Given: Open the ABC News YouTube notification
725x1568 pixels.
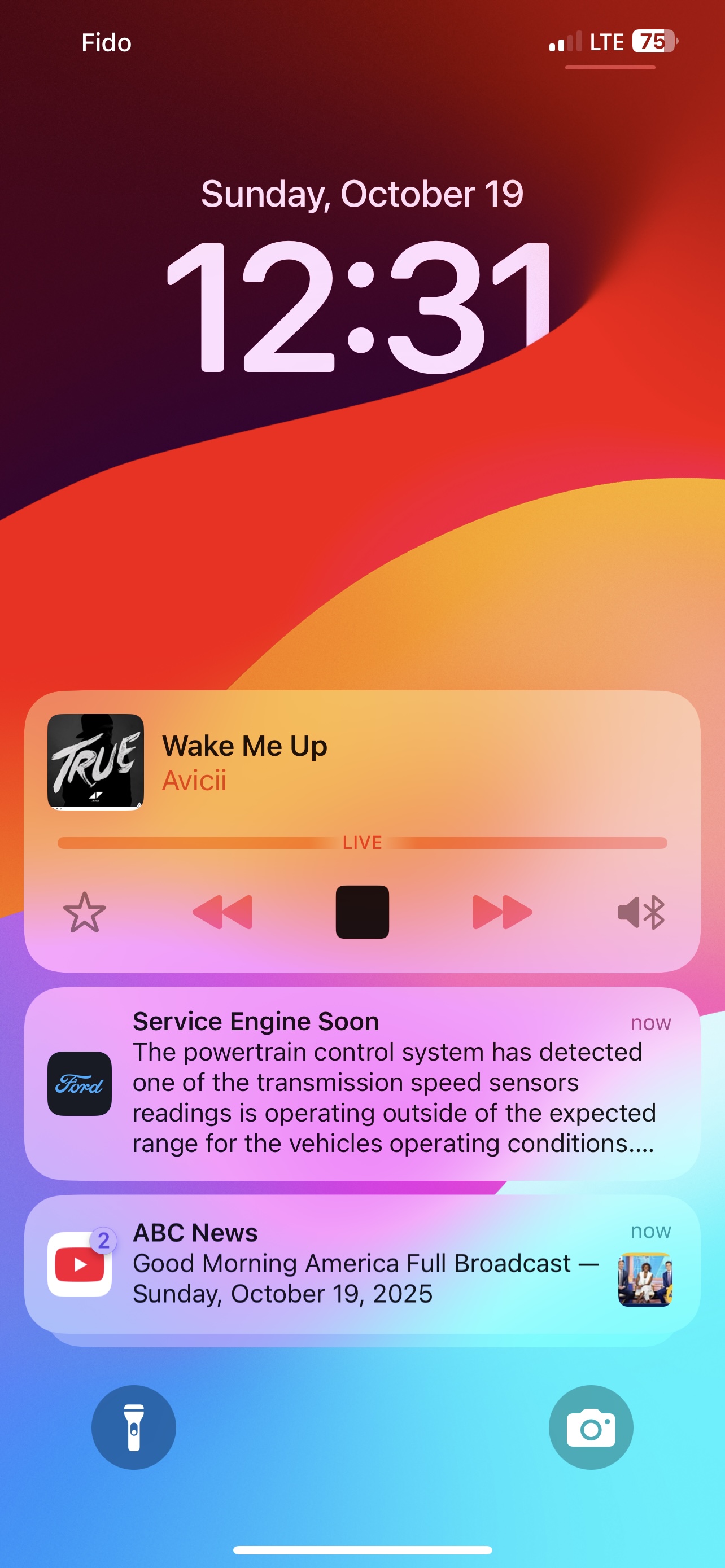Looking at the screenshot, I should point(362,1264).
